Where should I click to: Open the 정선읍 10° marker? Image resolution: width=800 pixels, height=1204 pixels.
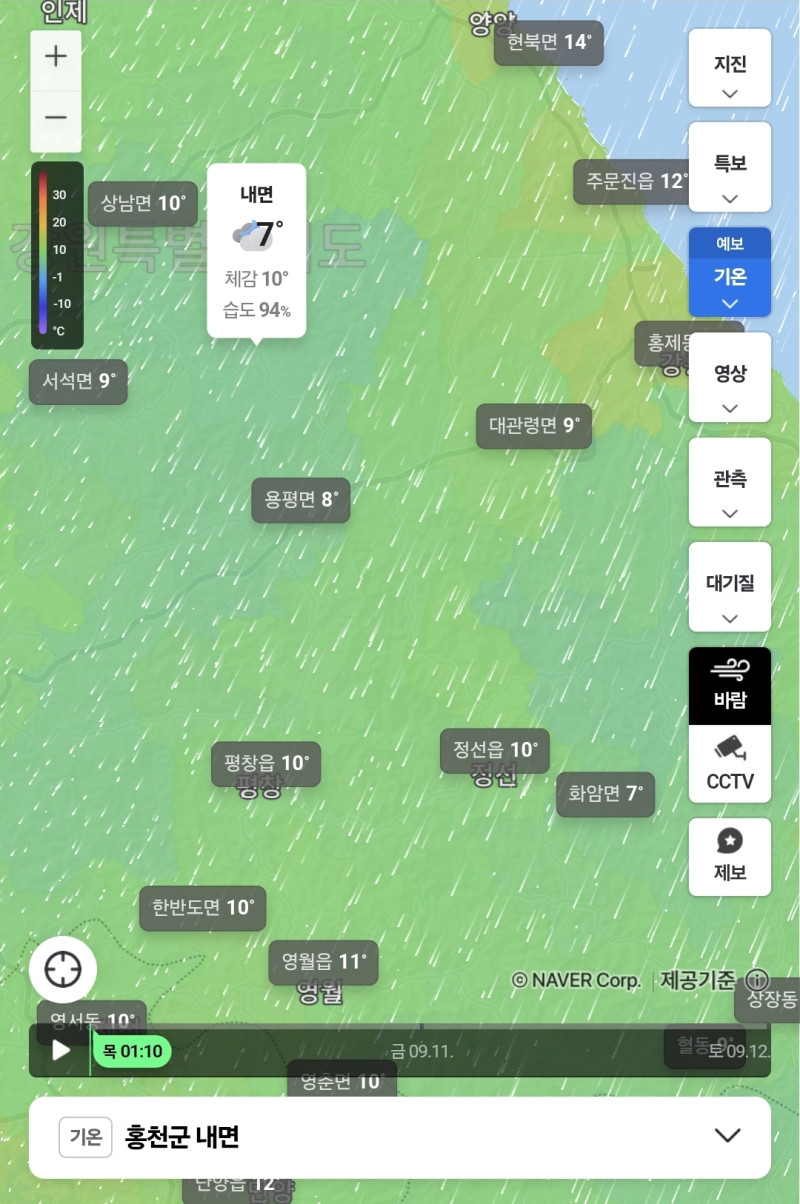495,750
